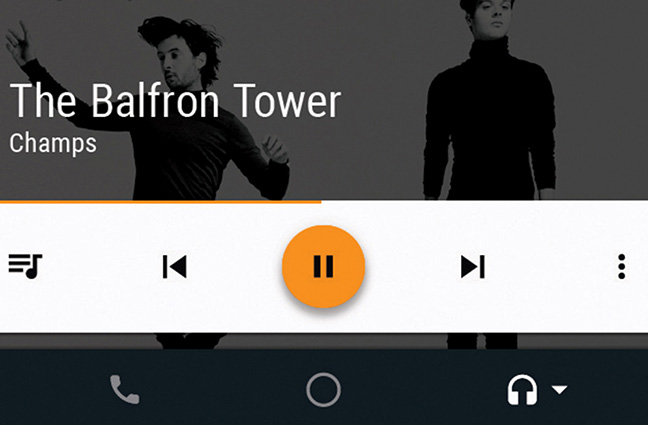The image size is (648, 425).
Task: Pause The Balfron Tower playback
Action: (323, 266)
